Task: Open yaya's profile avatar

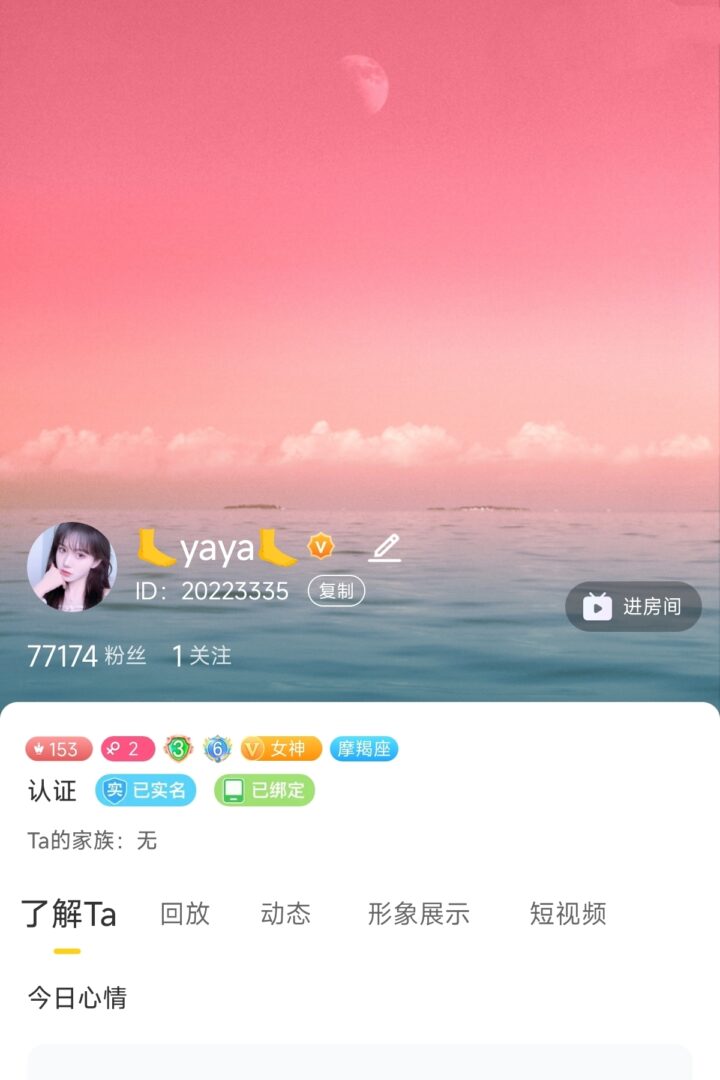Action: pos(72,566)
